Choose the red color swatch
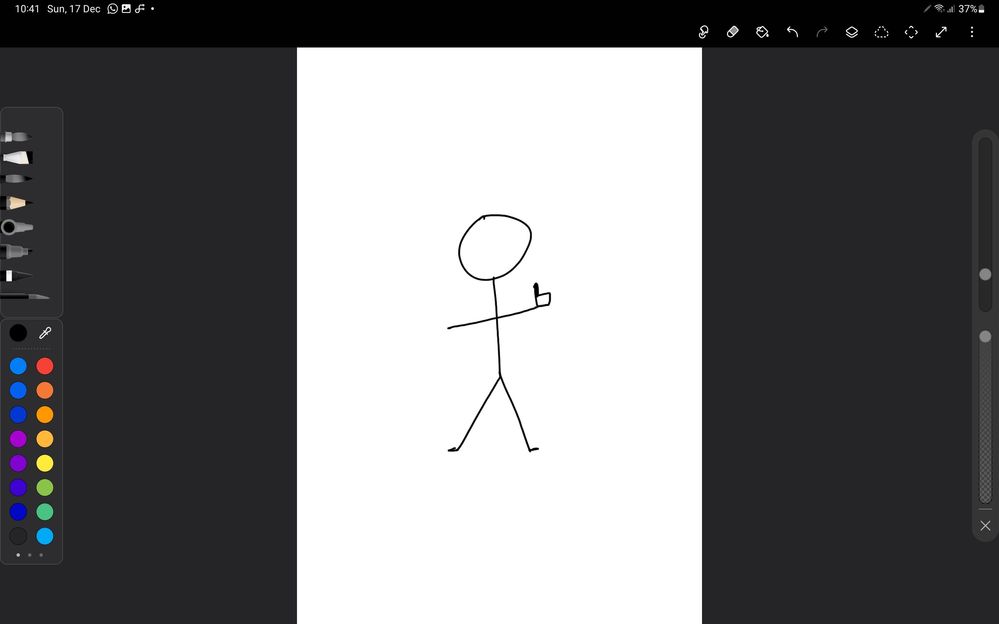This screenshot has width=999, height=624. pyautogui.click(x=45, y=366)
